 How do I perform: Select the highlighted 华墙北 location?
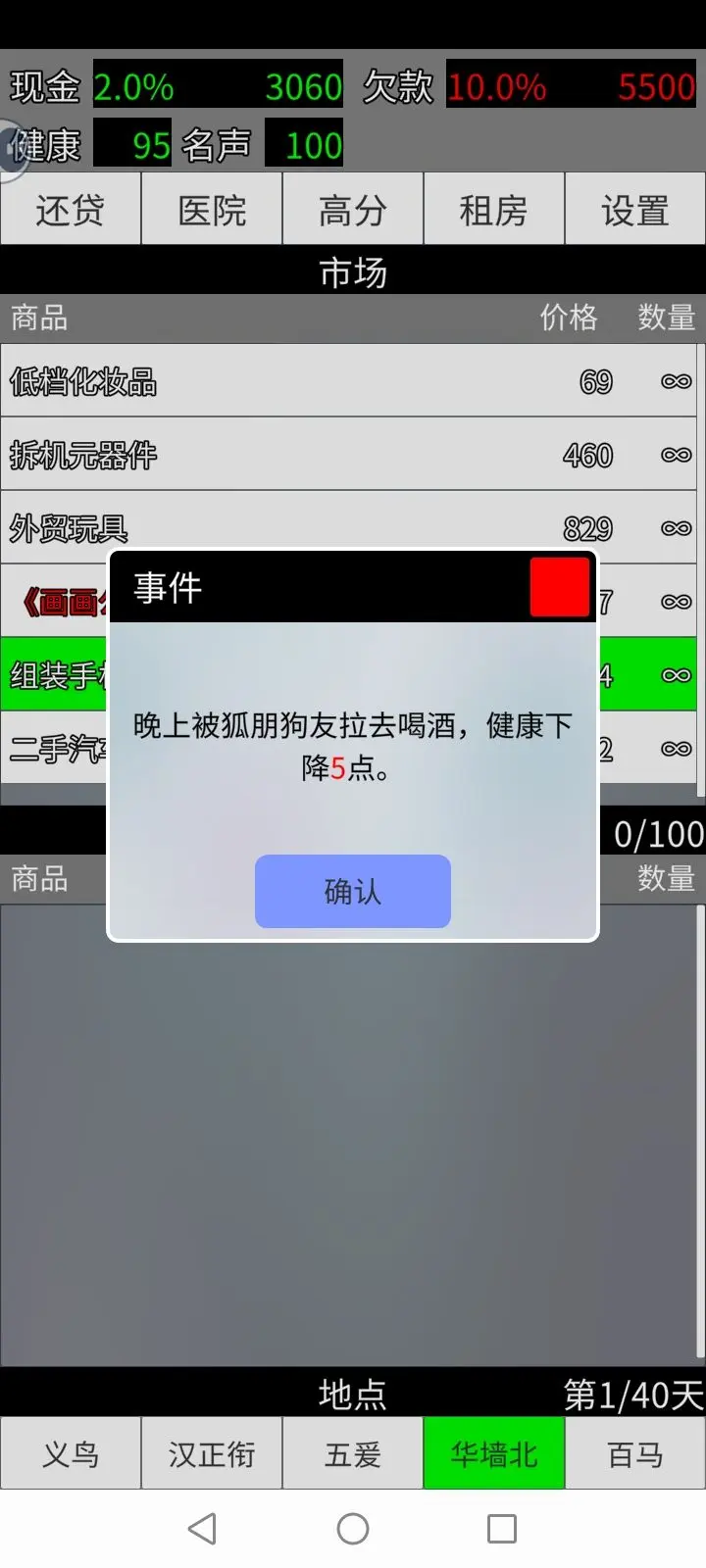[493, 1453]
